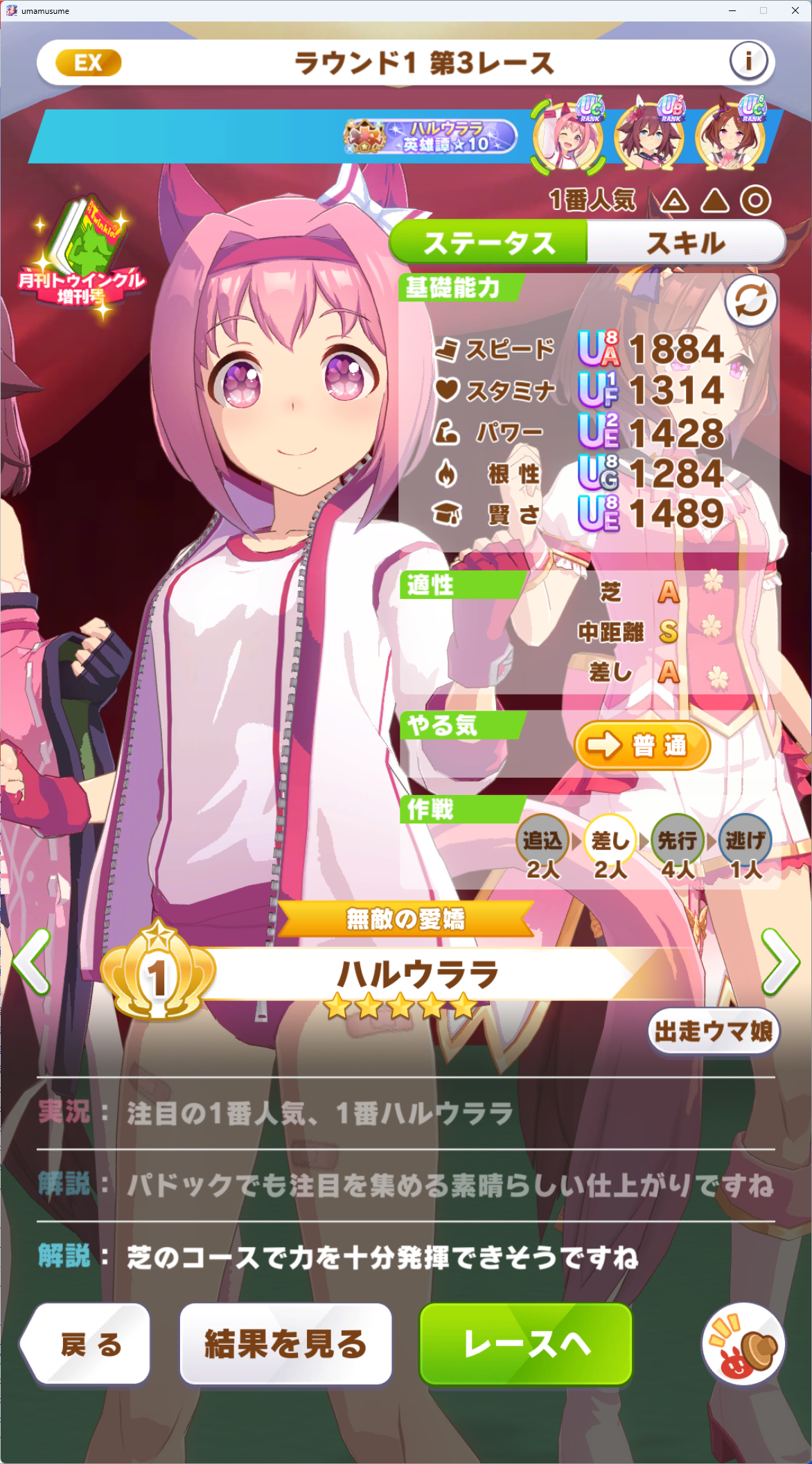Tap the stats display refresh icon

(x=750, y=302)
